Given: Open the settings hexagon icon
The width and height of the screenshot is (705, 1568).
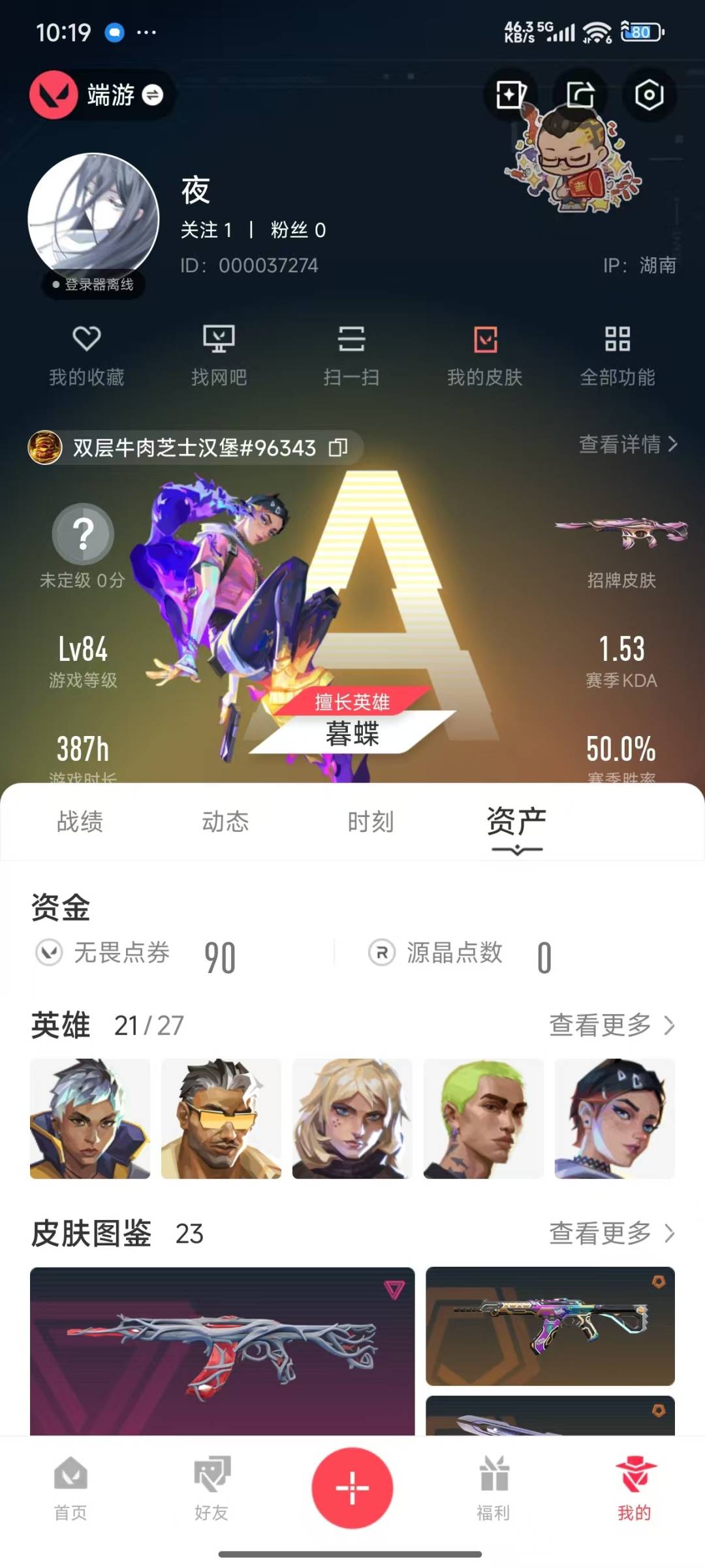Looking at the screenshot, I should [x=649, y=95].
